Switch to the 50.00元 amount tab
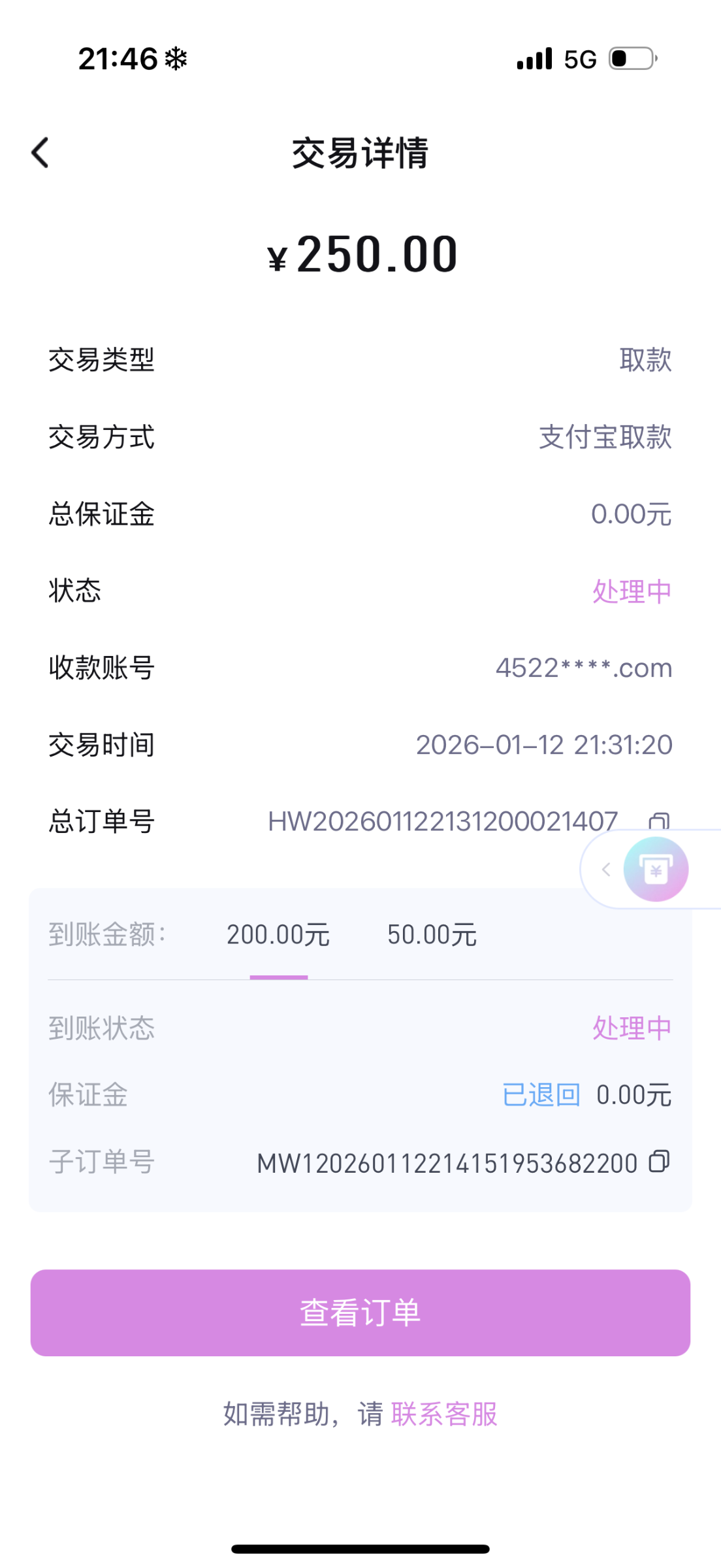 click(432, 935)
